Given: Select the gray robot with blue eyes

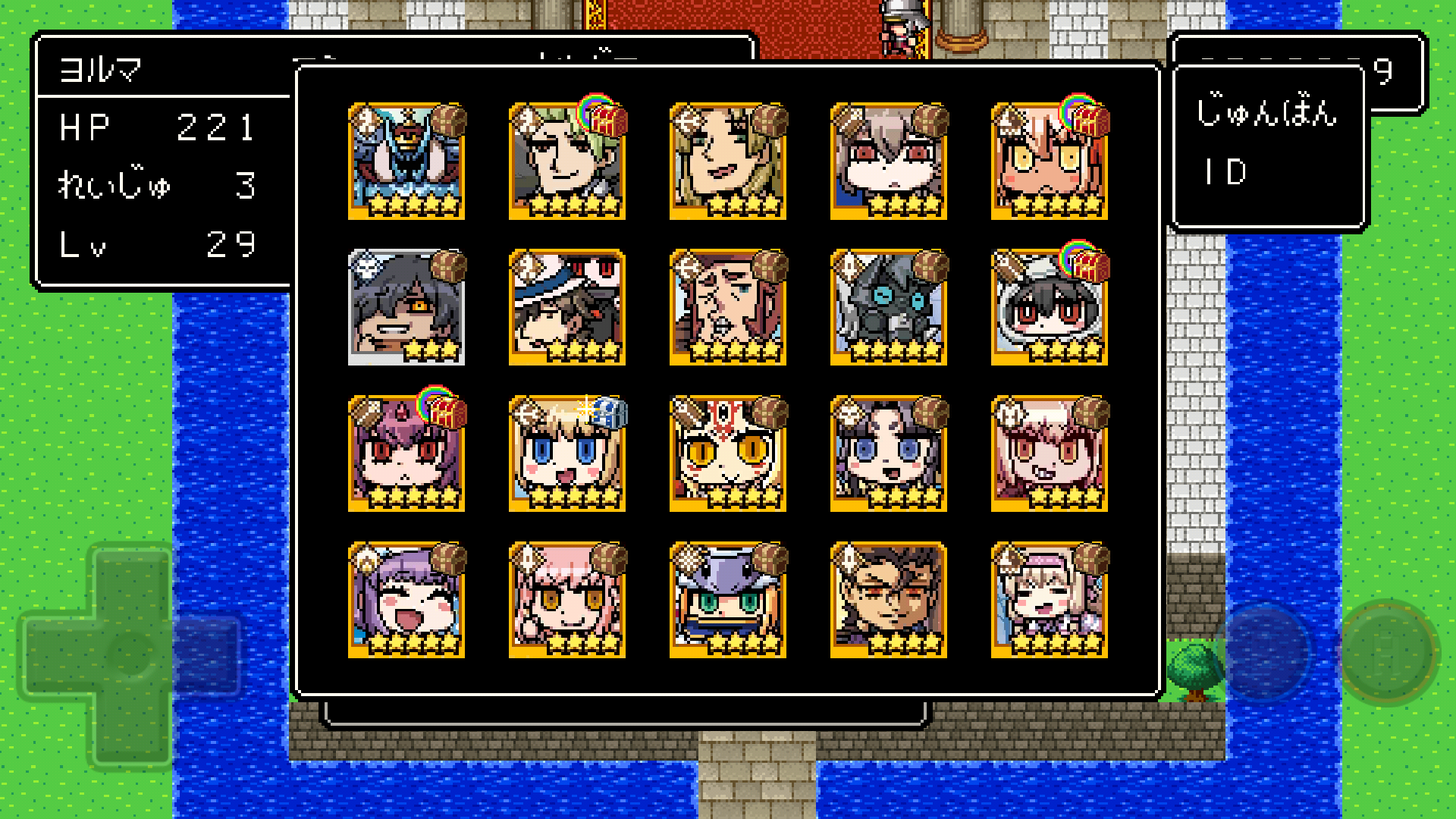Looking at the screenshot, I should pyautogui.click(x=889, y=308).
